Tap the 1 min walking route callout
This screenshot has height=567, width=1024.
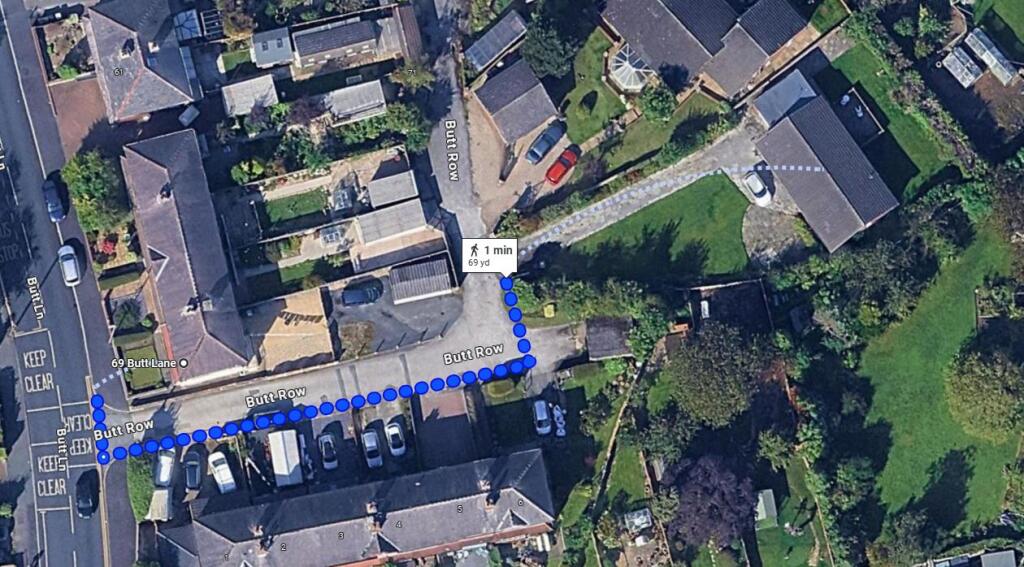[488, 254]
